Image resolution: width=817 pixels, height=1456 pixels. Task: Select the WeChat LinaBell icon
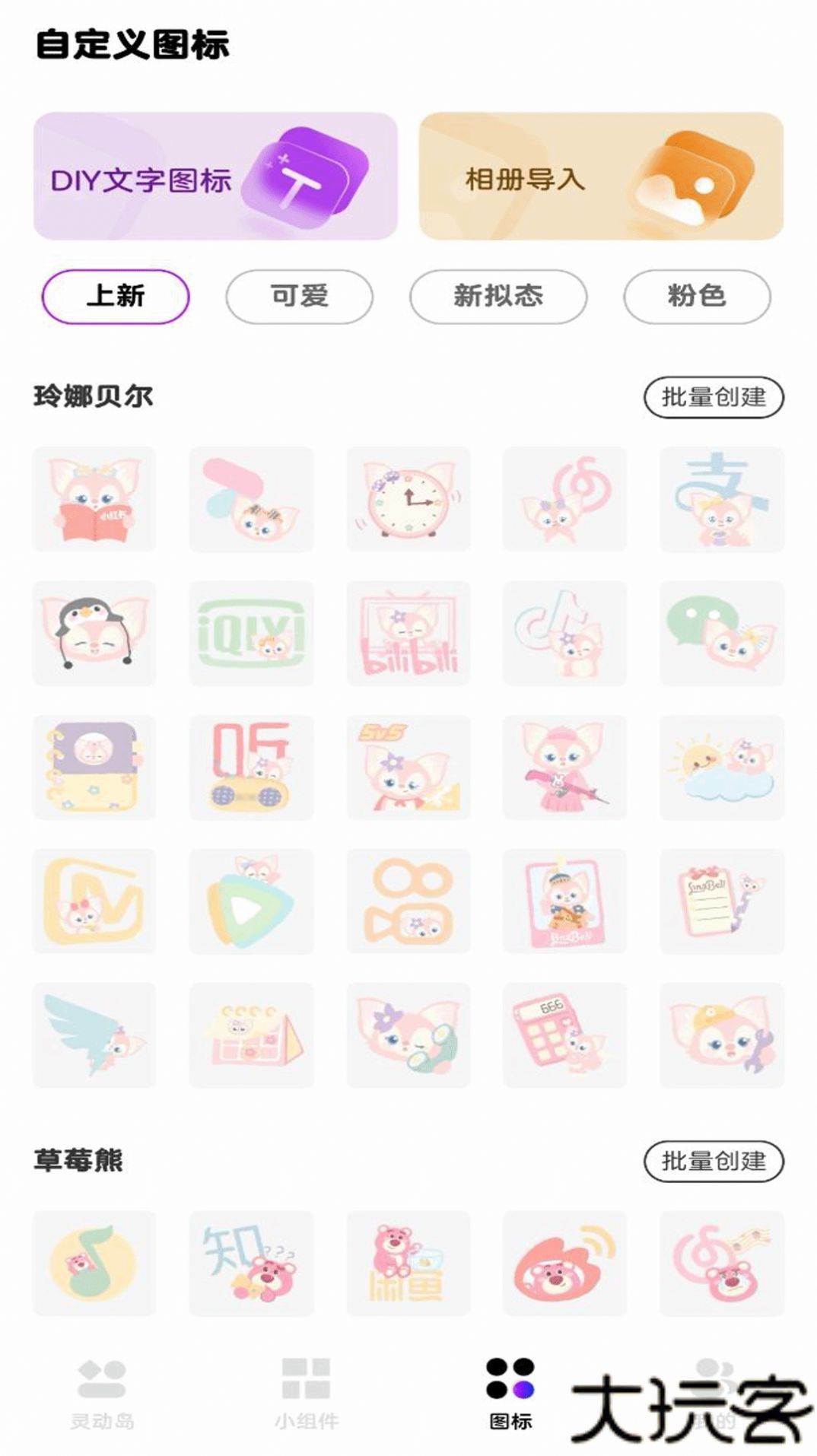[722, 635]
